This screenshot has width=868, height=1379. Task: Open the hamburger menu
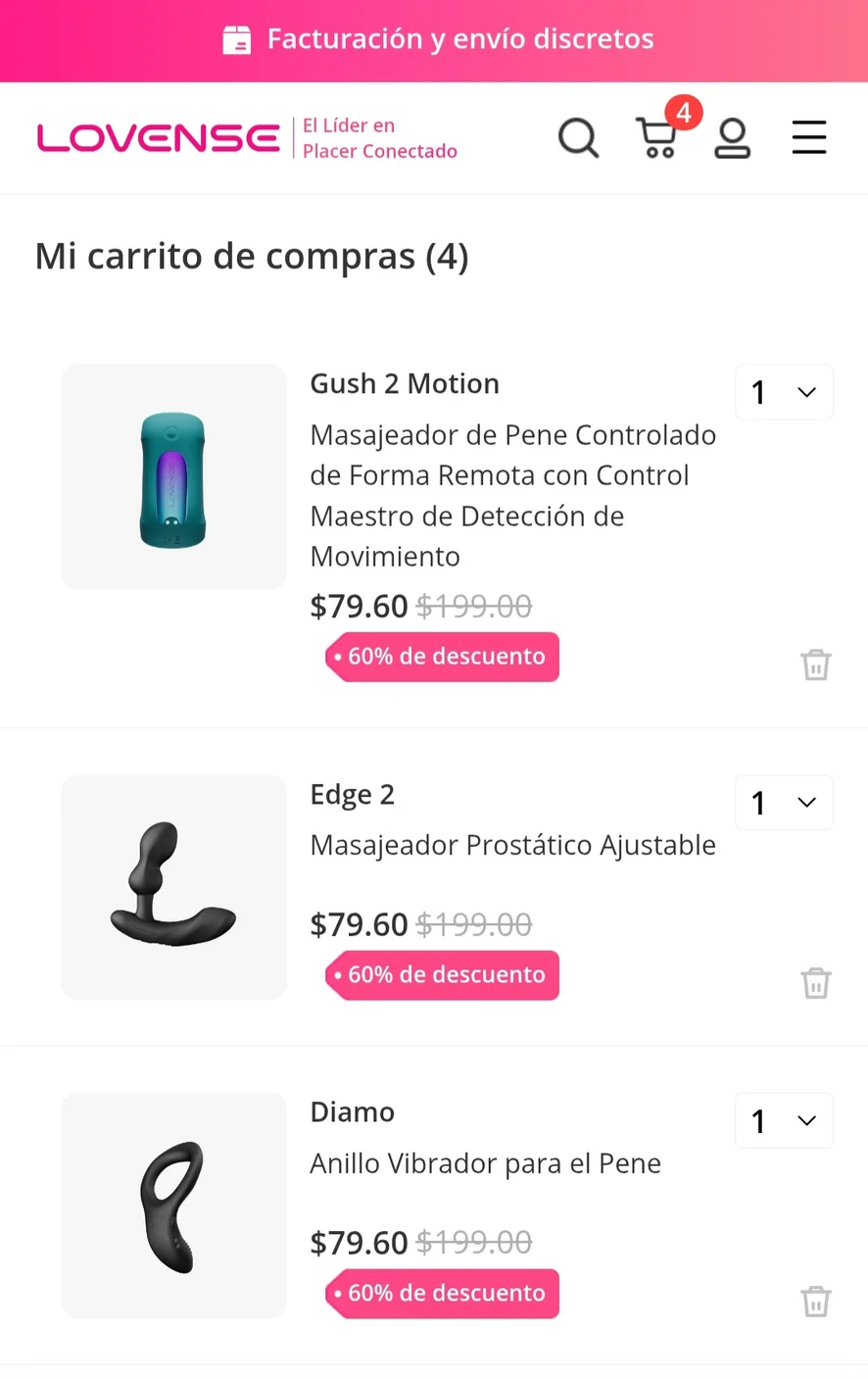809,137
